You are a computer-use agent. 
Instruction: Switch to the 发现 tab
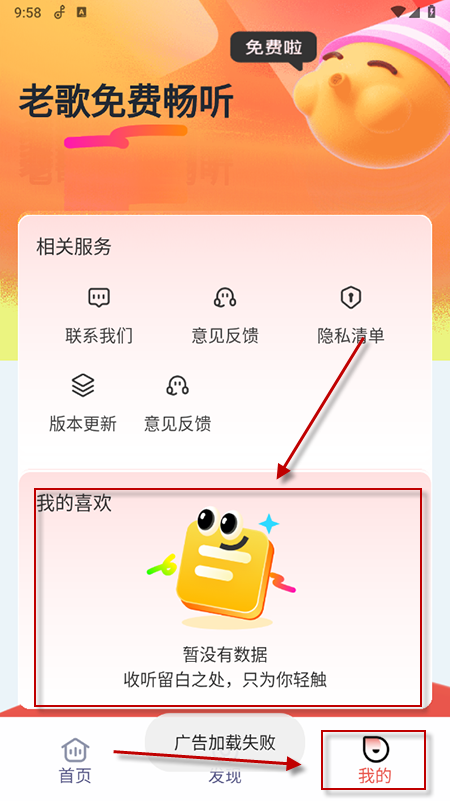[x=225, y=761]
